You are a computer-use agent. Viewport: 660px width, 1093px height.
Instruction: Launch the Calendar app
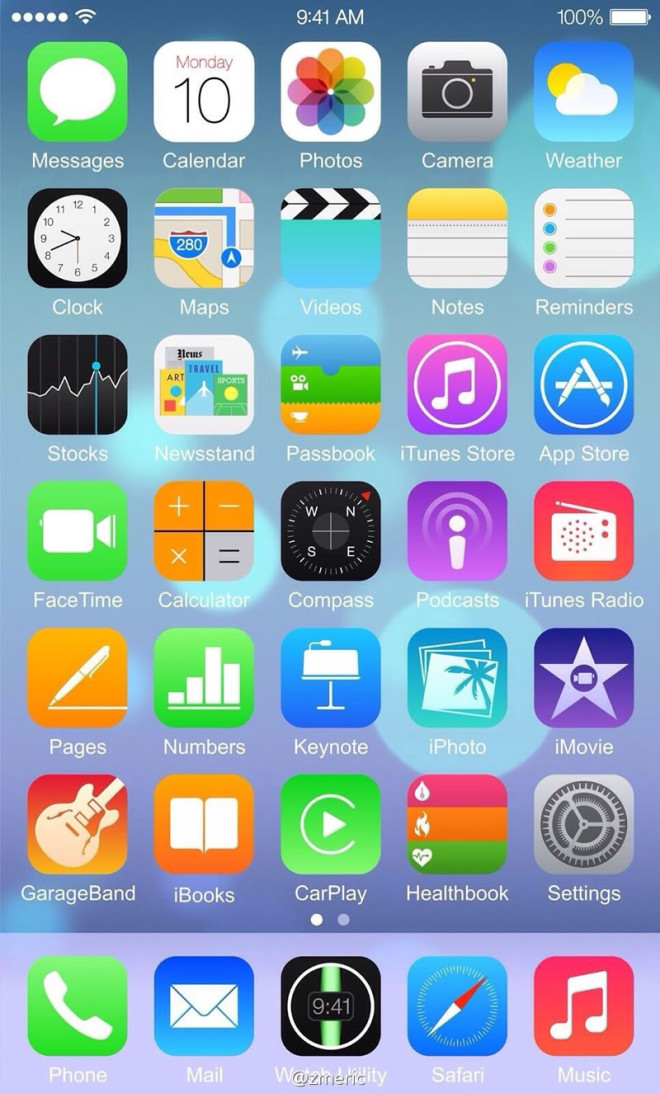click(204, 92)
